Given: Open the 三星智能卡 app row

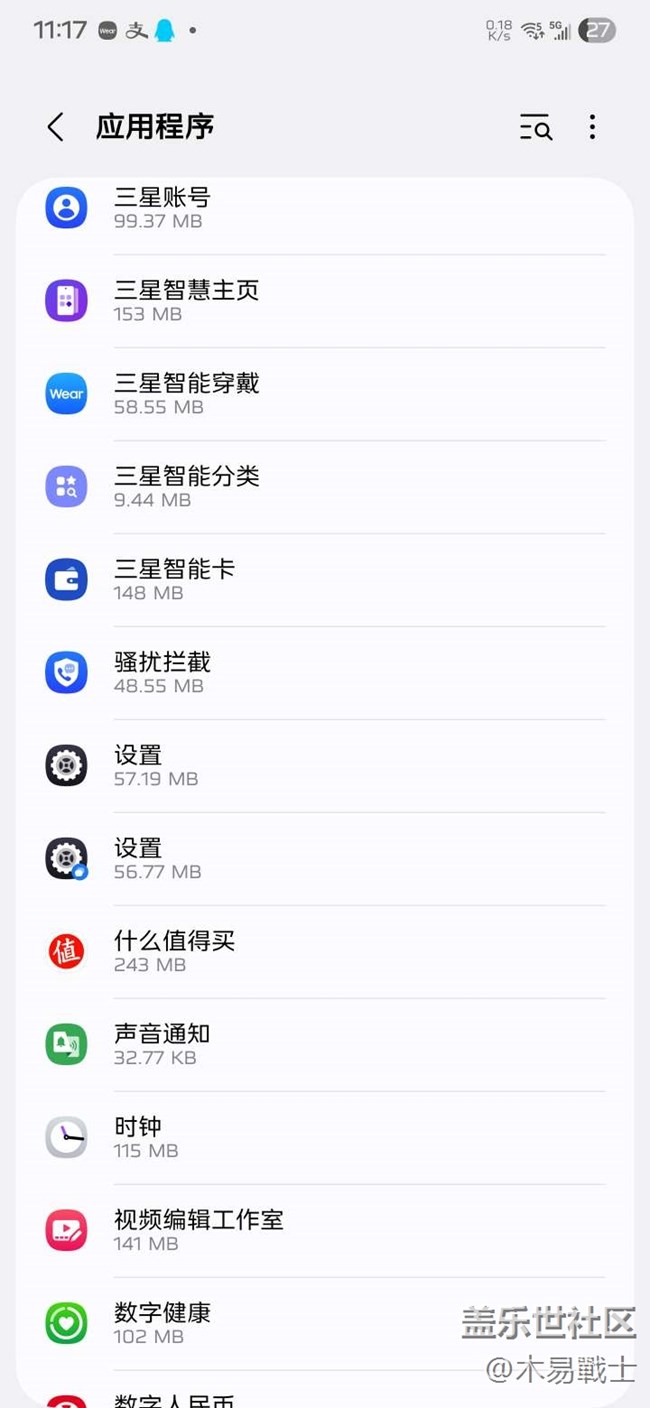Looking at the screenshot, I should coord(325,580).
